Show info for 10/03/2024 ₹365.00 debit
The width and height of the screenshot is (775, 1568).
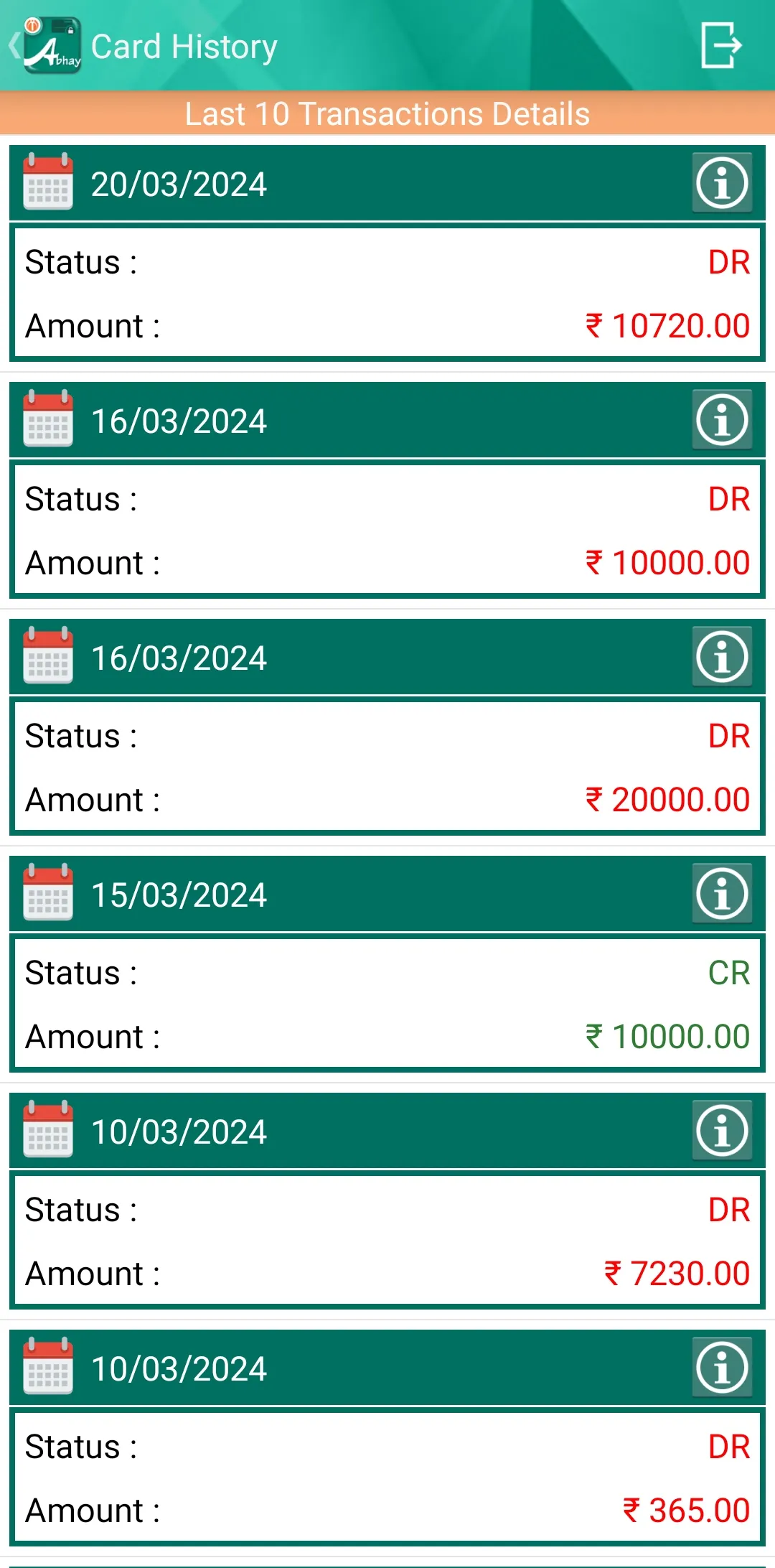pos(722,1368)
